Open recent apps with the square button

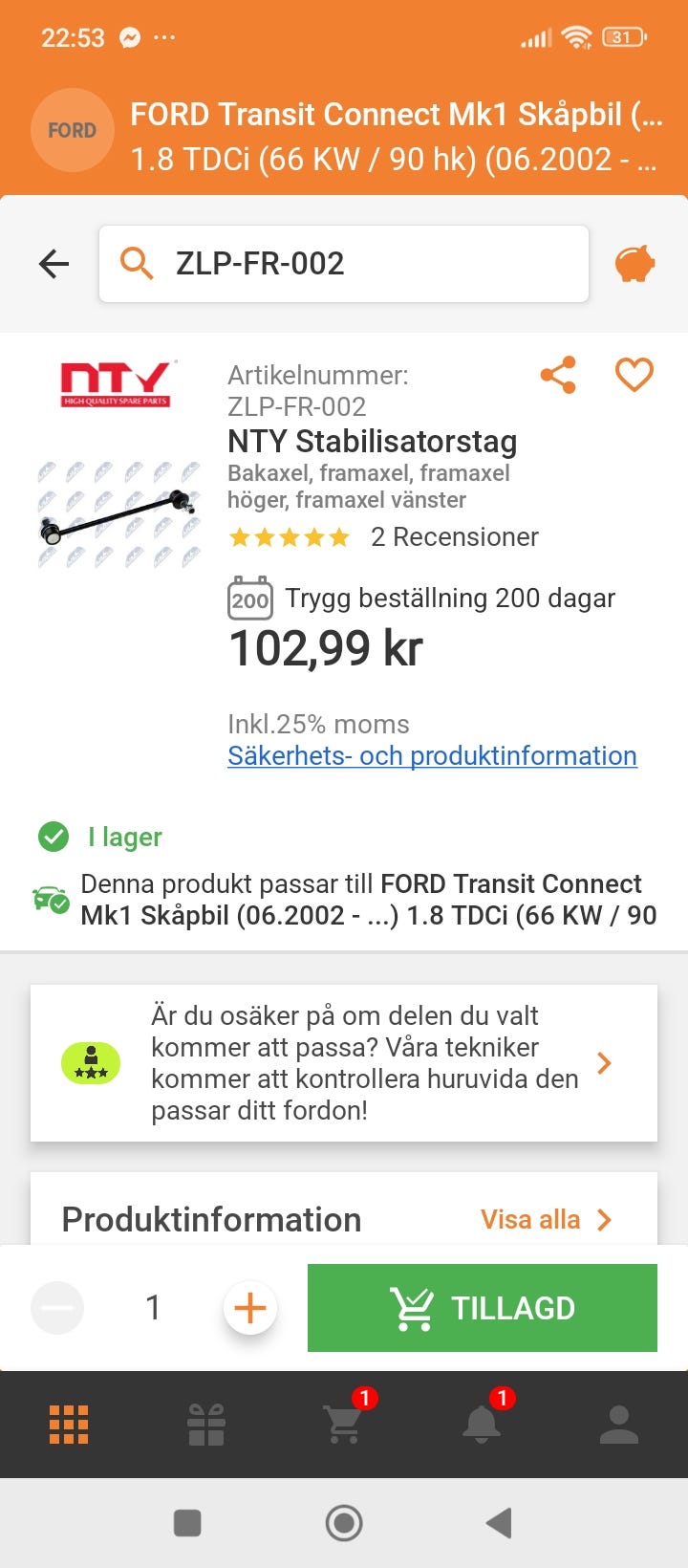pyautogui.click(x=187, y=1522)
